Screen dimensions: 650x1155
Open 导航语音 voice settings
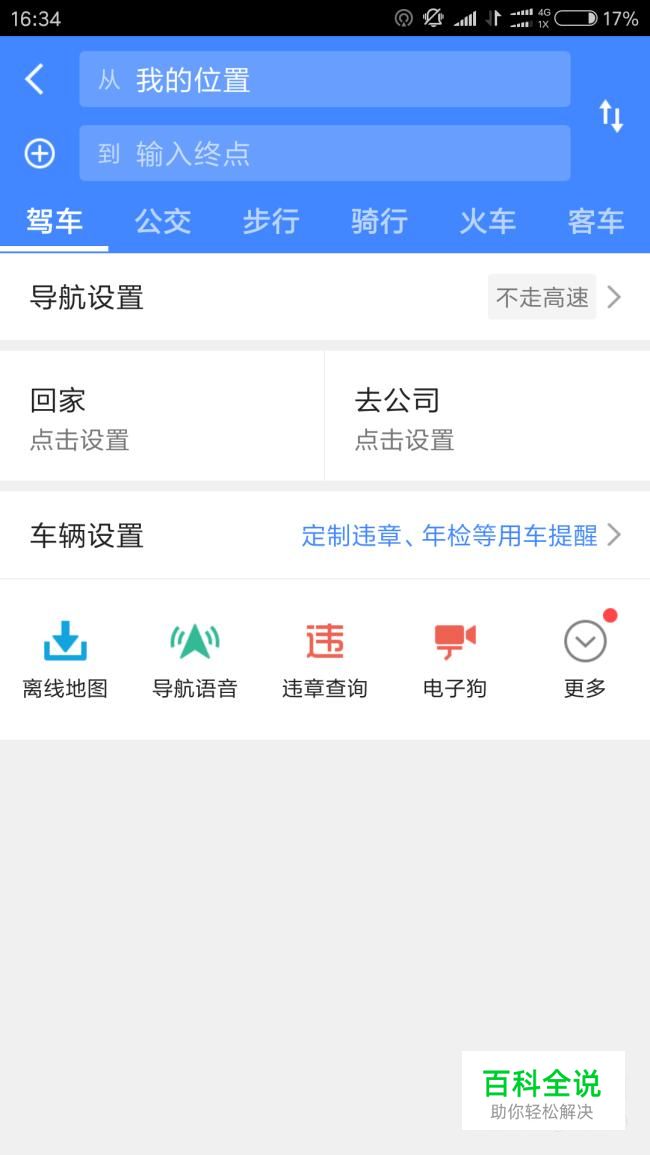[195, 659]
